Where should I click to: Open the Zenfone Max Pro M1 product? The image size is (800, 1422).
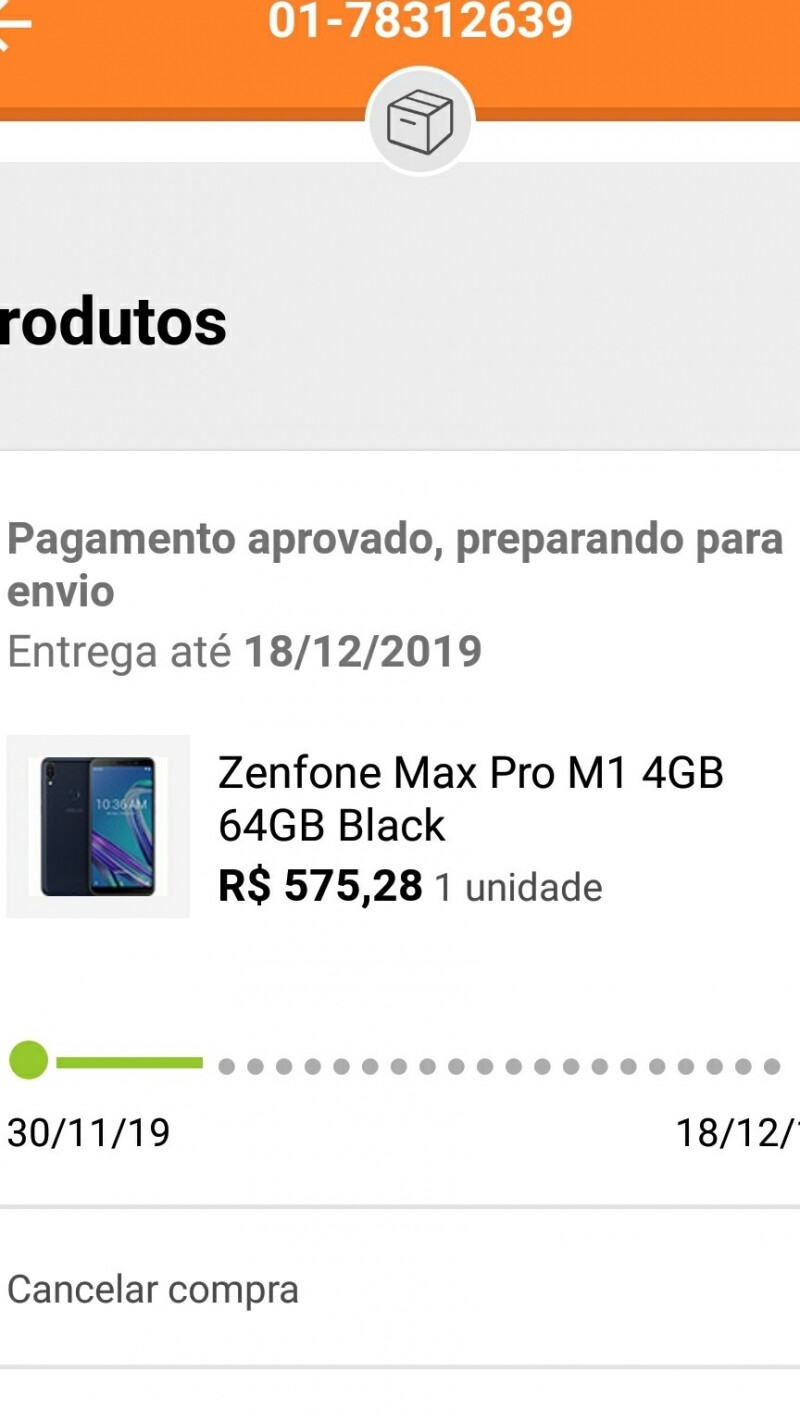click(470, 799)
